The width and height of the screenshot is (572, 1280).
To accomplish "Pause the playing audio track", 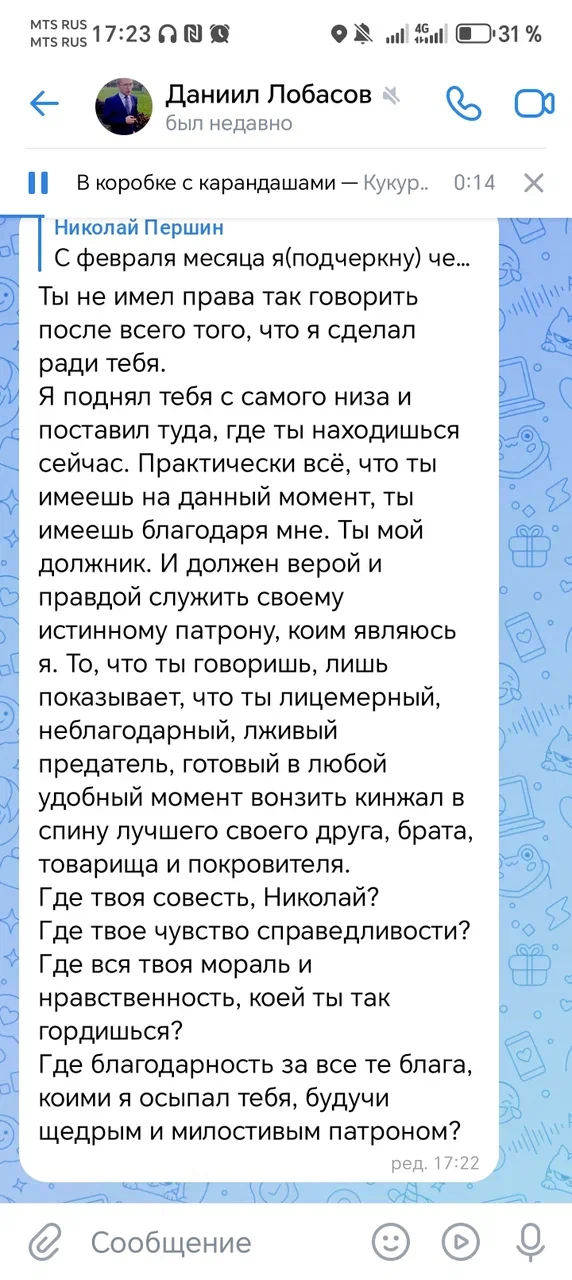I will 38,183.
